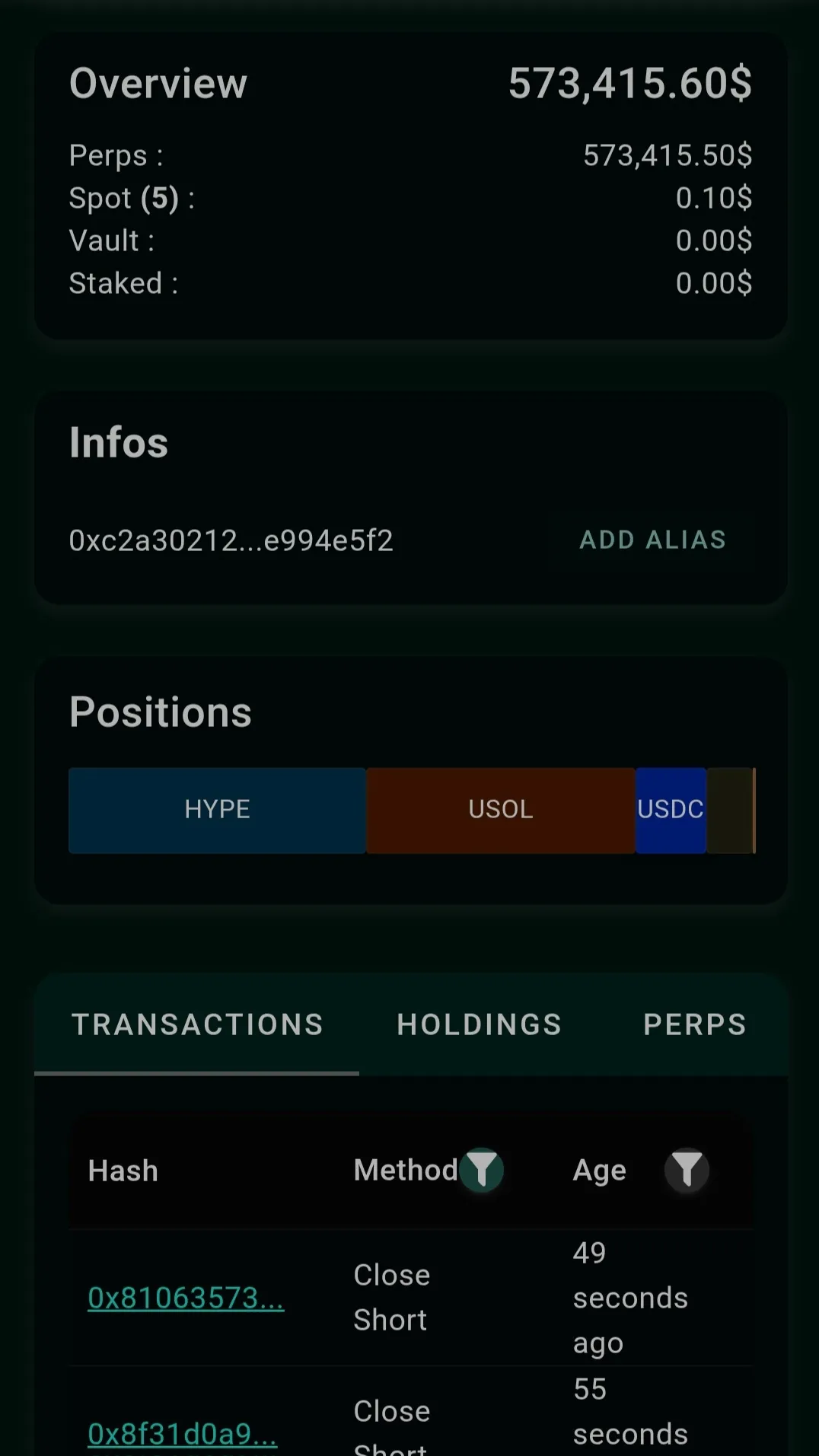Tap the ADD ALIAS button

pyautogui.click(x=652, y=540)
